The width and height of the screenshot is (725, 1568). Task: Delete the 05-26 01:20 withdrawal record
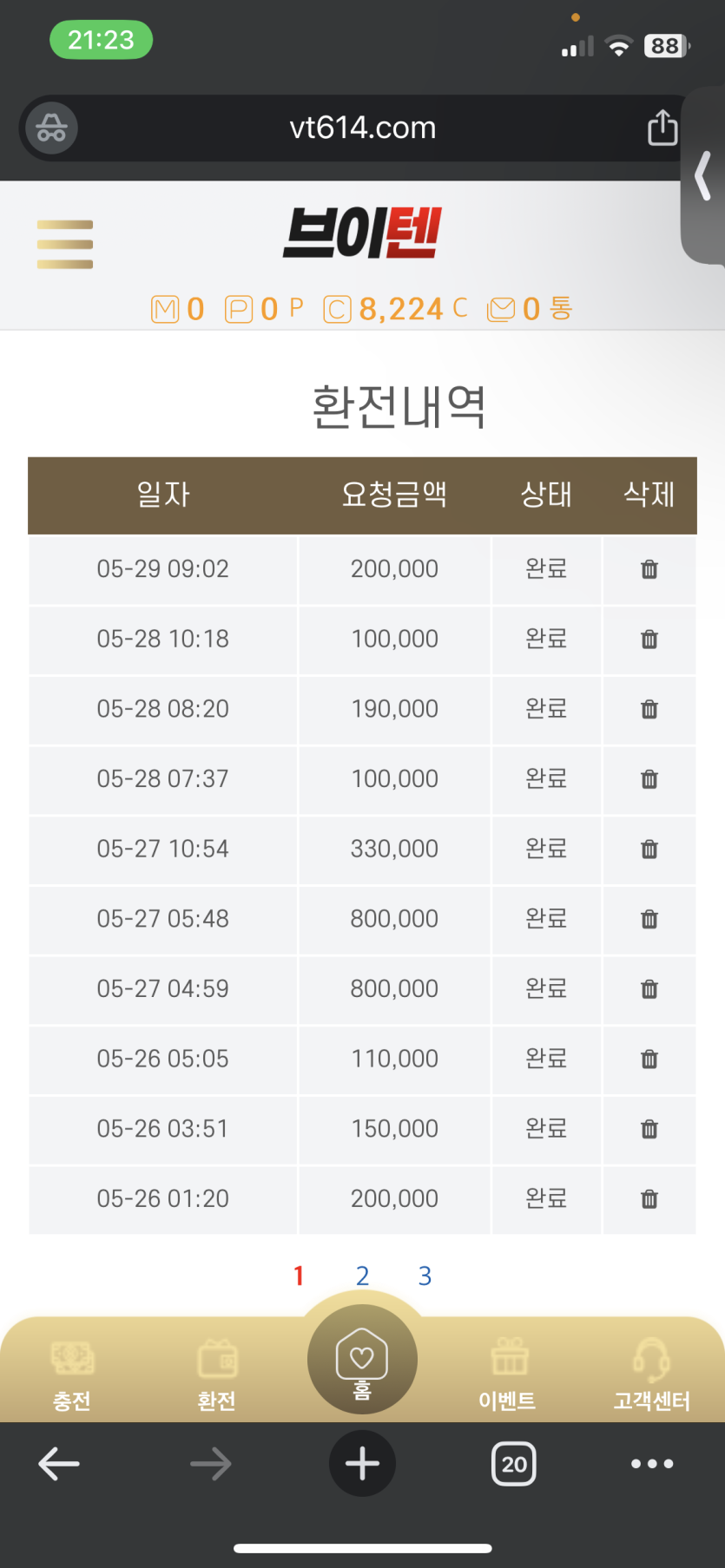649,1199
